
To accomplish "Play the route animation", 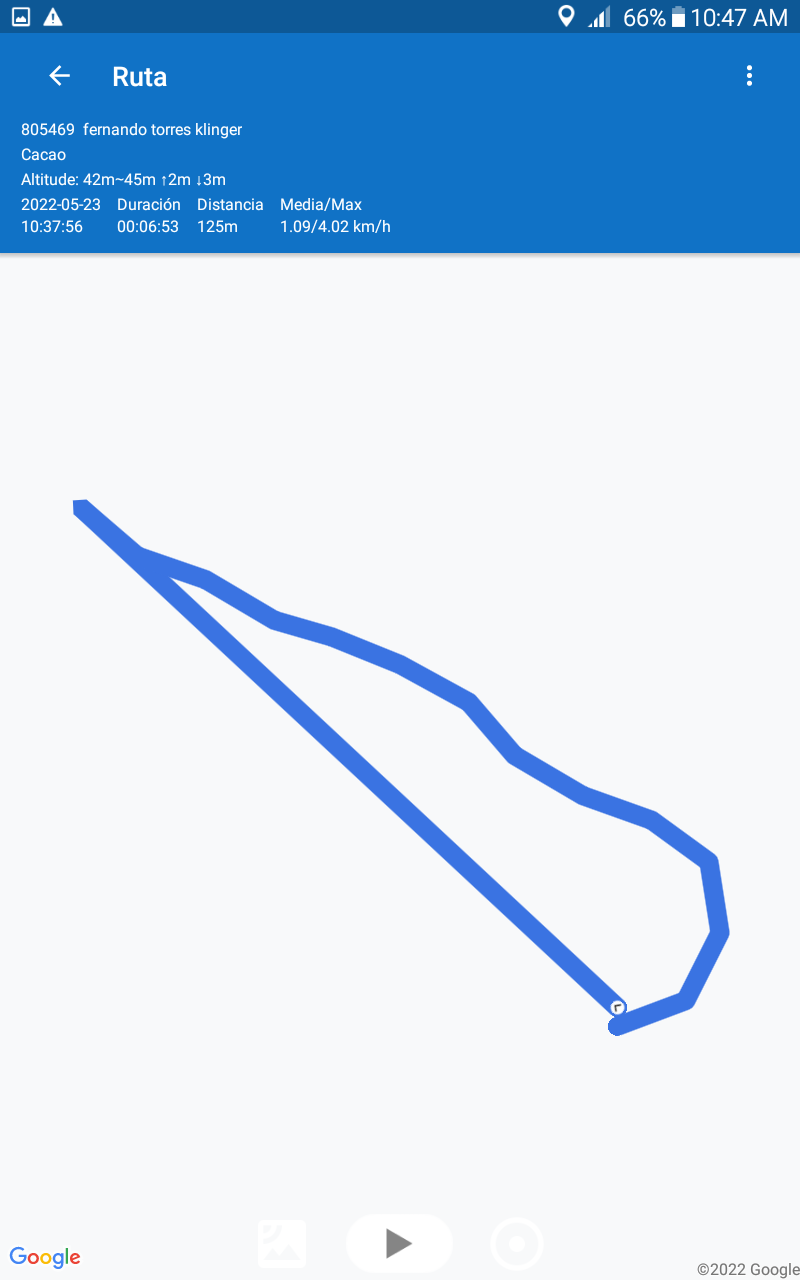I will 399,1243.
